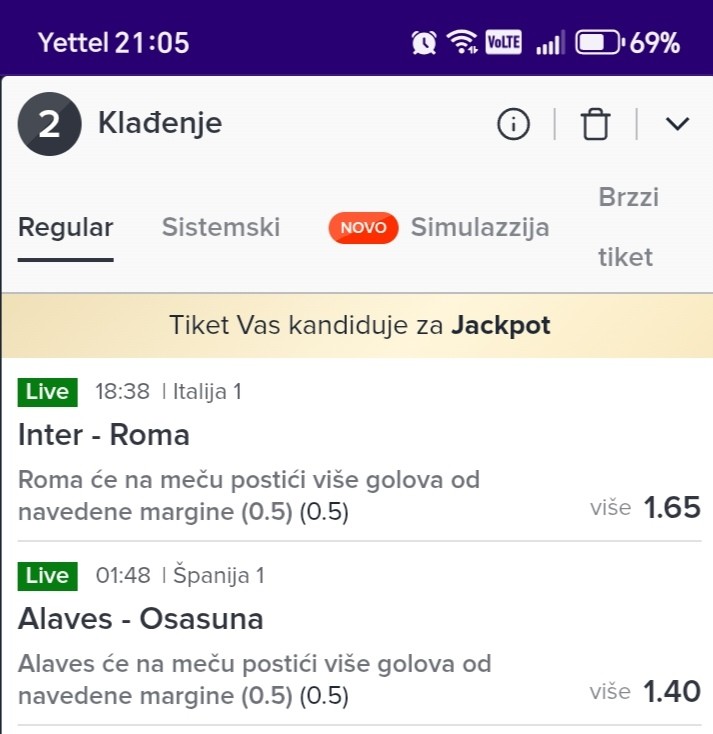Switch to the Brzzi tiket tab
The height and width of the screenshot is (734, 713).
(x=627, y=227)
